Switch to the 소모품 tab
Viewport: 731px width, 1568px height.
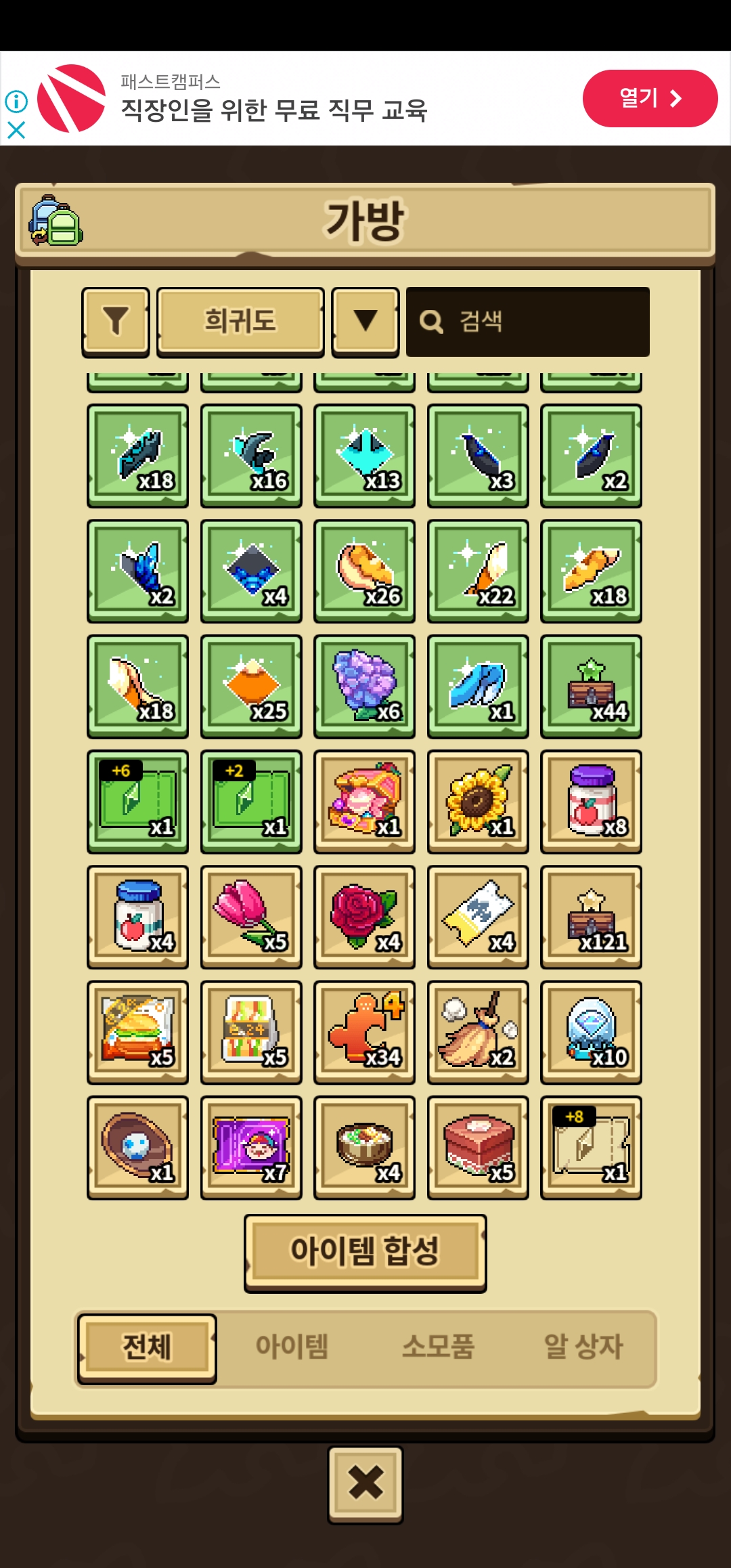(x=438, y=1347)
